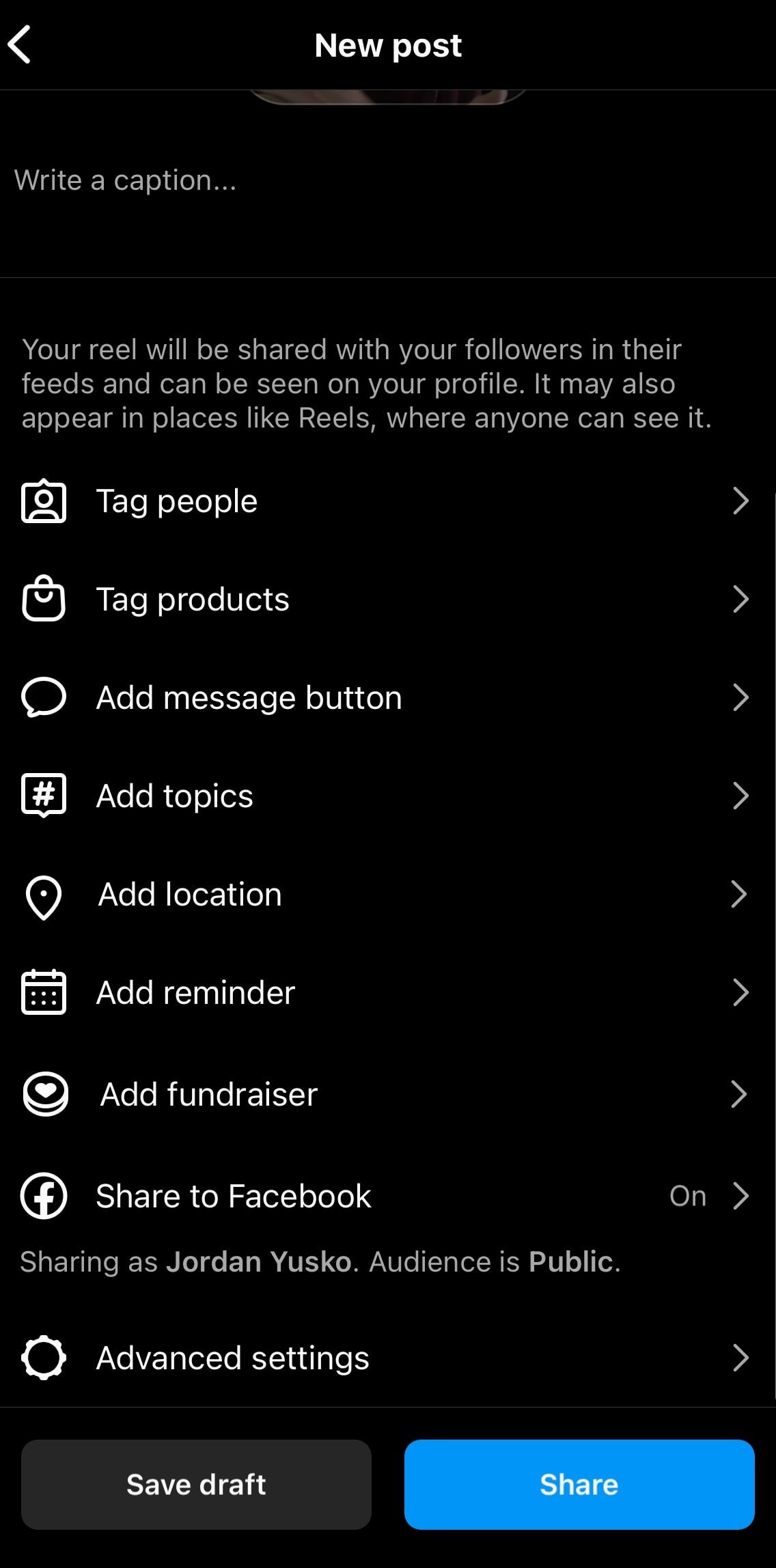This screenshot has width=776, height=1568.
Task: Open Share to Facebook settings
Action: point(387,1196)
